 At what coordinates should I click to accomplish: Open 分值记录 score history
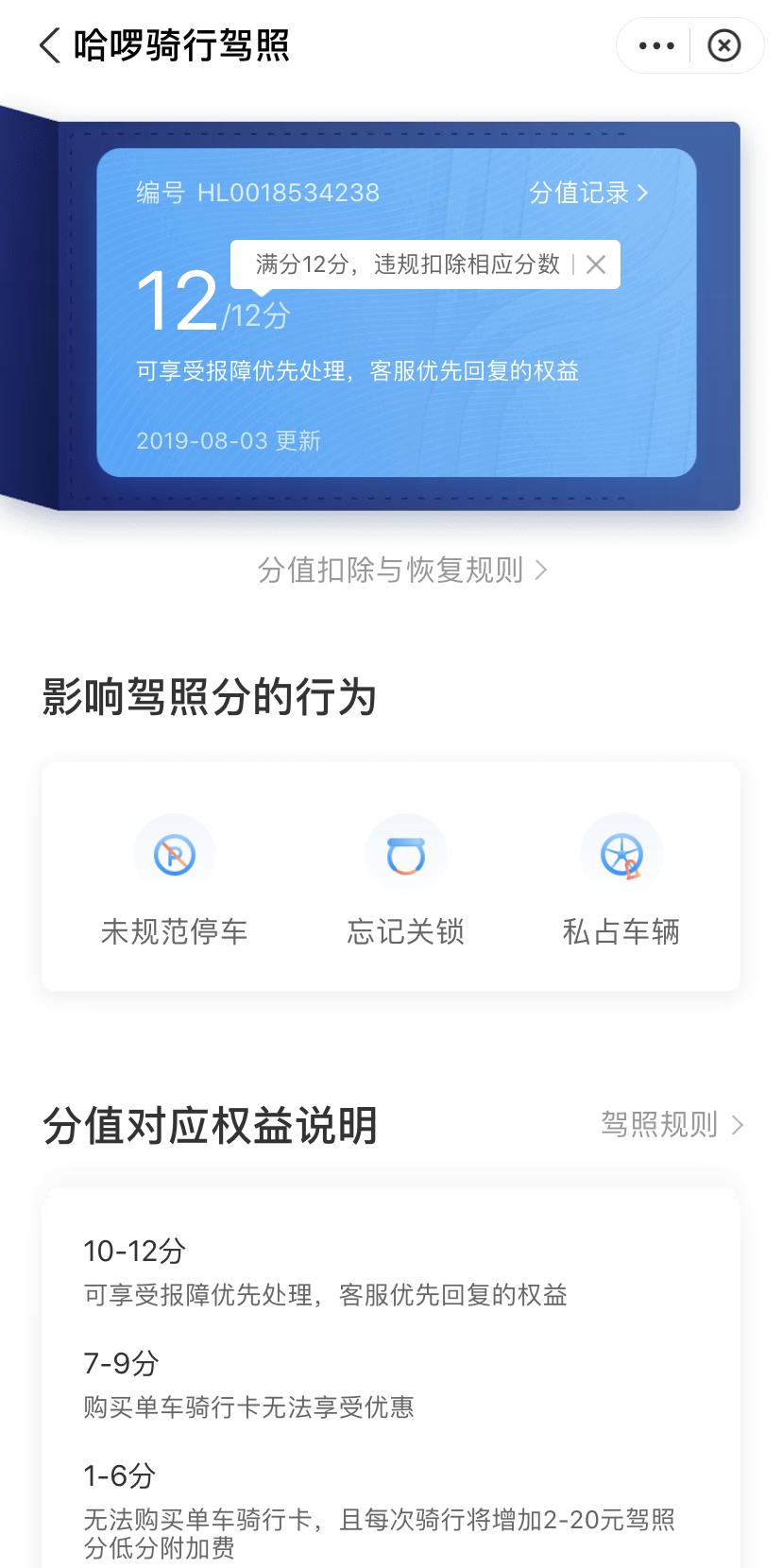click(x=588, y=193)
